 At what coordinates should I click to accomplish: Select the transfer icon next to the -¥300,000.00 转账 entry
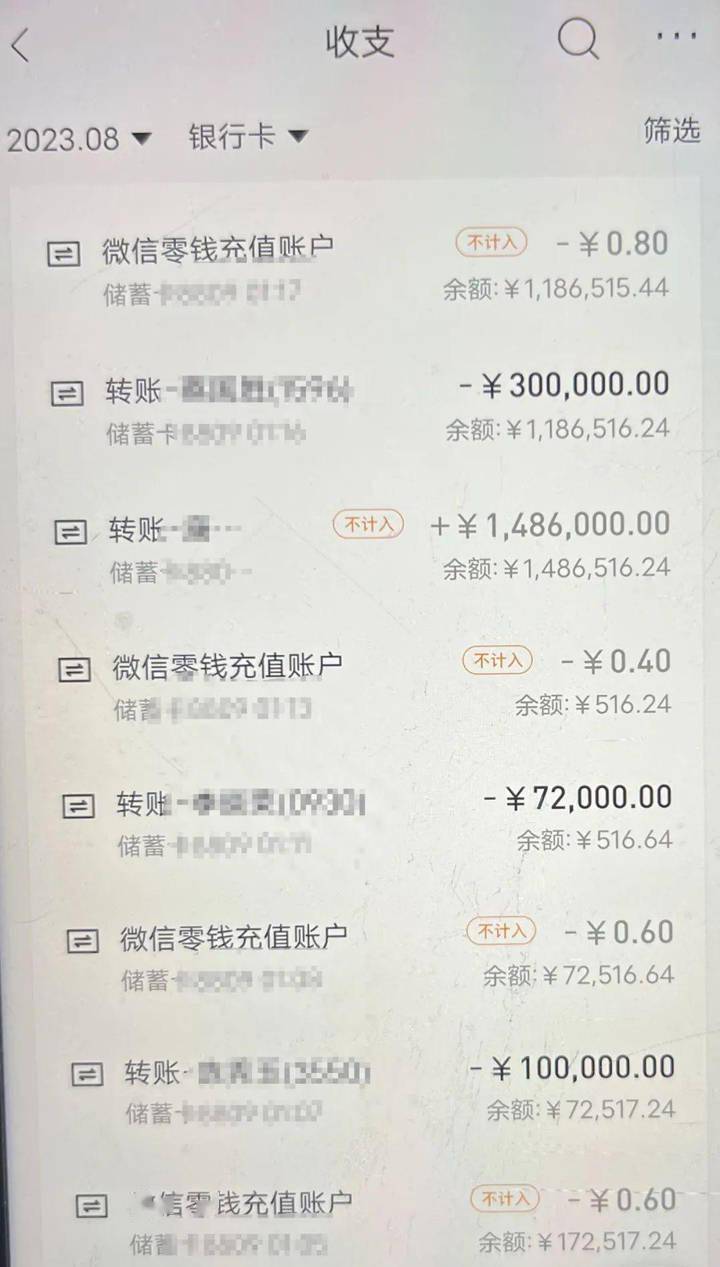click(x=66, y=391)
